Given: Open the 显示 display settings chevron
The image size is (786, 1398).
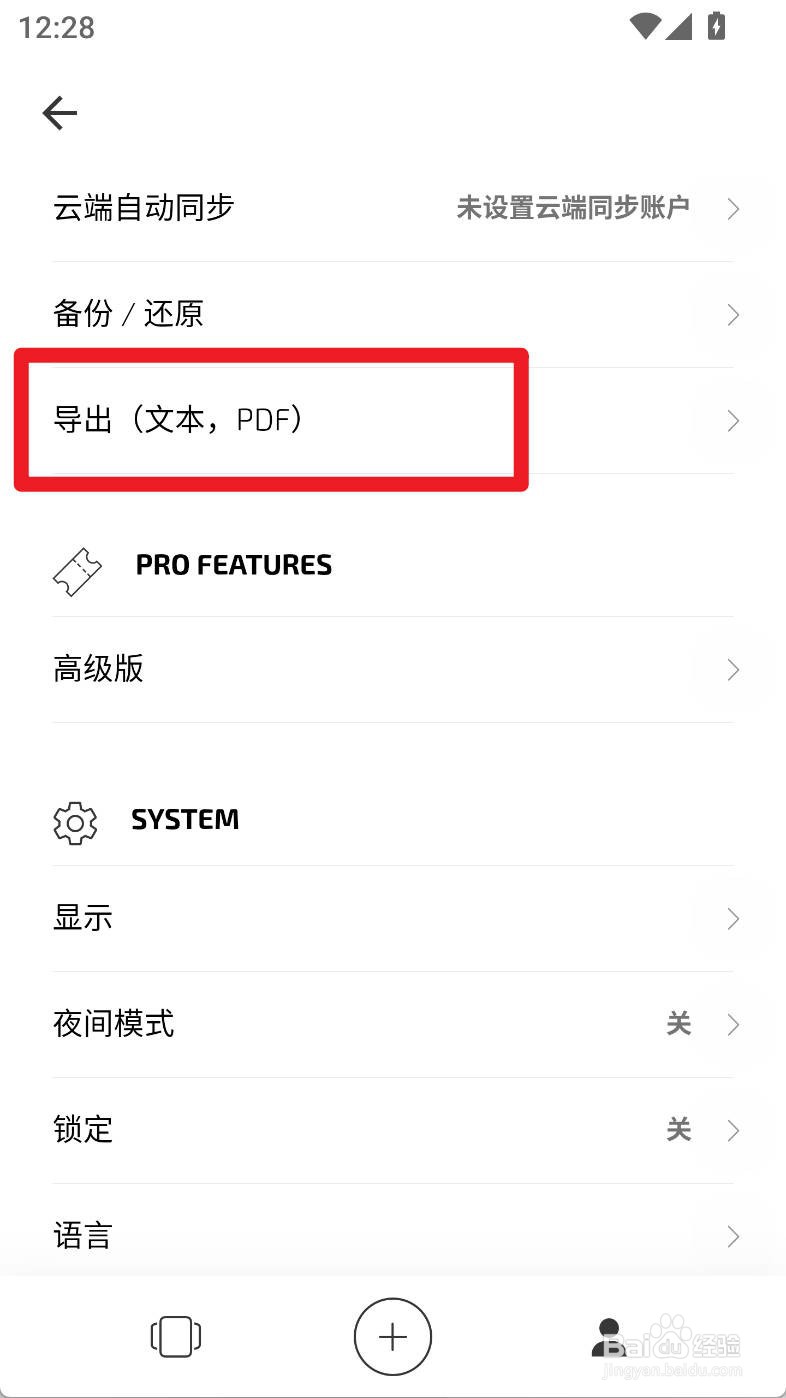Looking at the screenshot, I should coord(733,918).
